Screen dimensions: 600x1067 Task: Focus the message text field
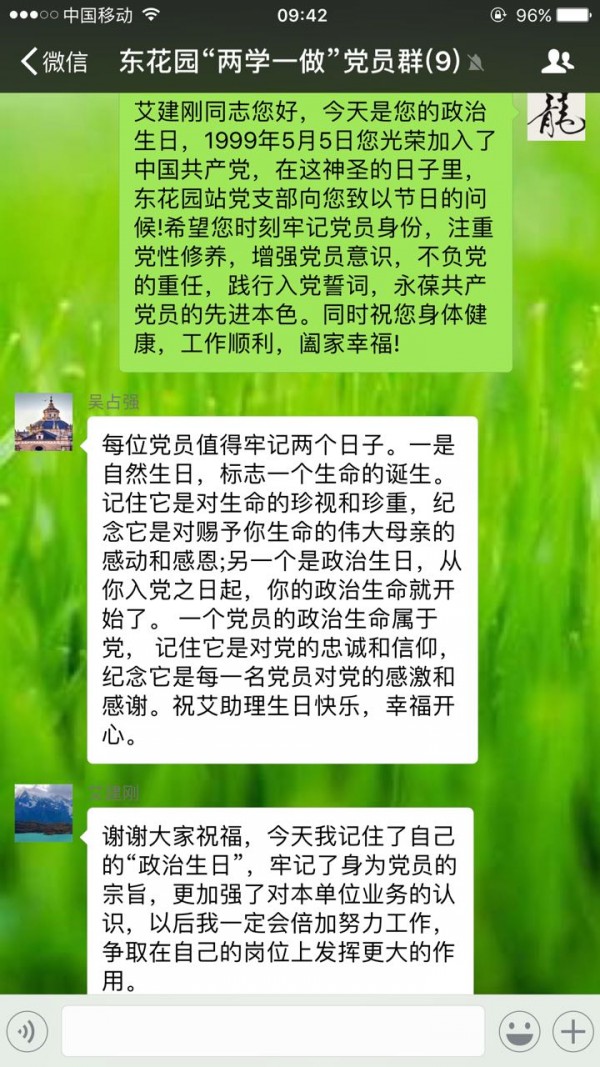pos(273,1031)
